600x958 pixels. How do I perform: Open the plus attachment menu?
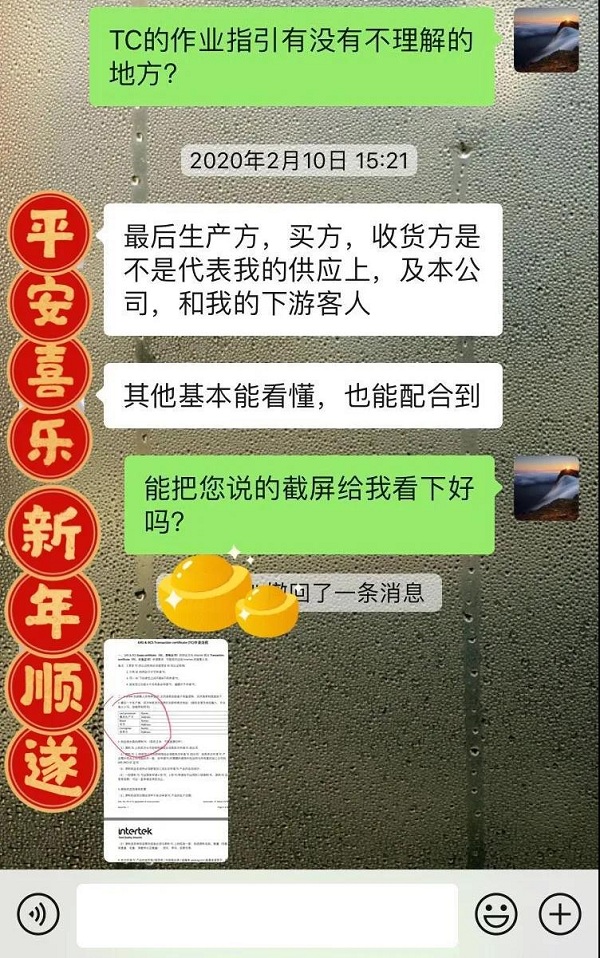tap(559, 913)
